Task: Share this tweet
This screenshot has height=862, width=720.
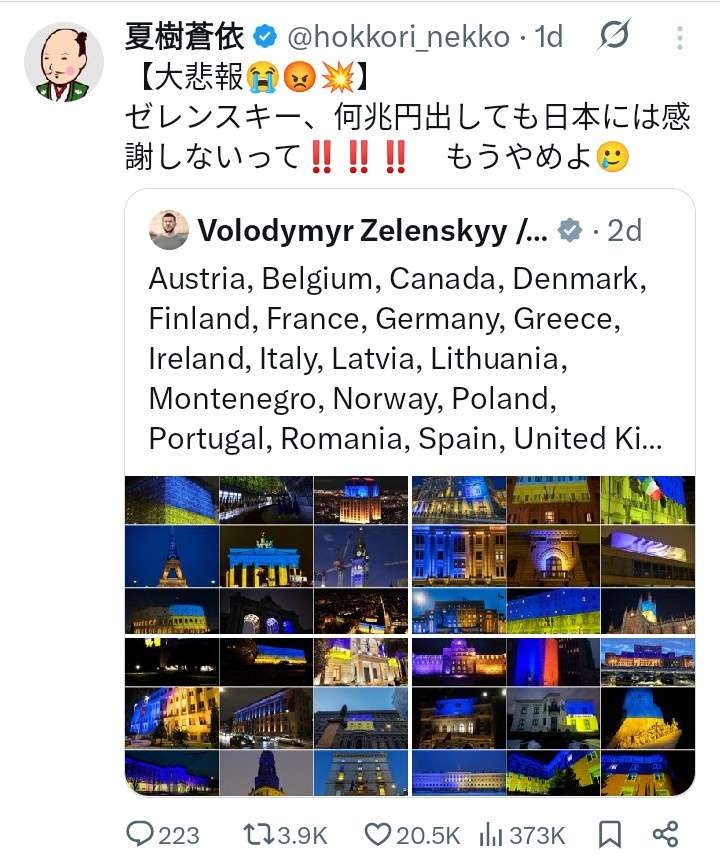Action: click(665, 834)
